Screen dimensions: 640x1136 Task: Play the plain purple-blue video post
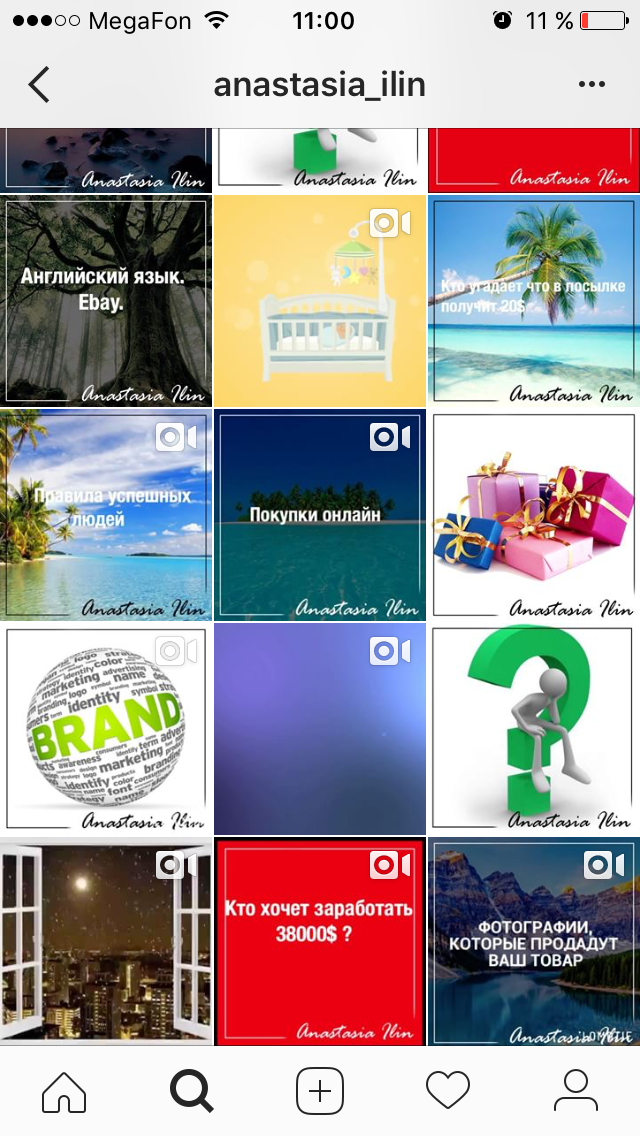[x=320, y=729]
